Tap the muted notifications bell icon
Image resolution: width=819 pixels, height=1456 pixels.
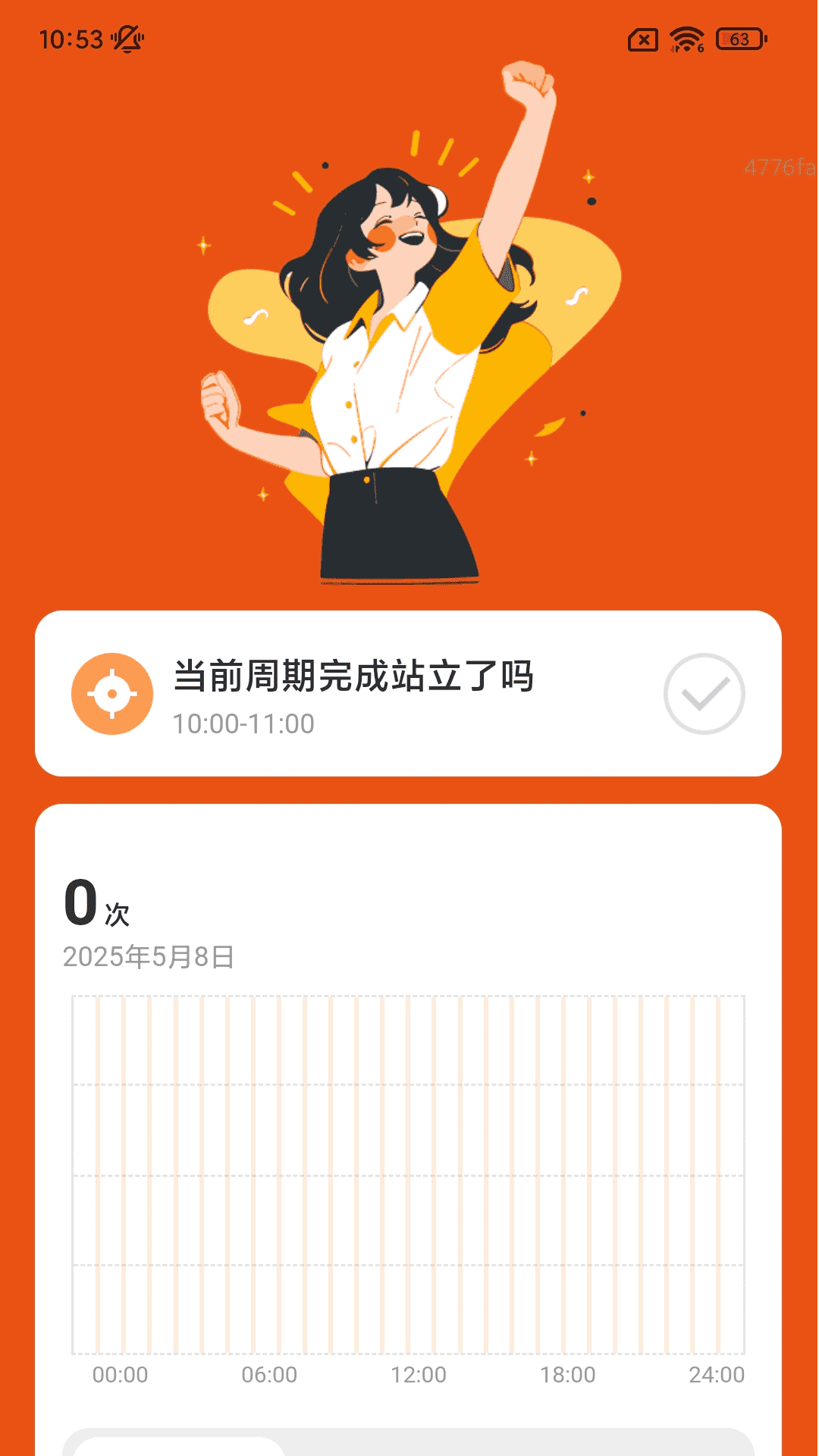tap(127, 39)
